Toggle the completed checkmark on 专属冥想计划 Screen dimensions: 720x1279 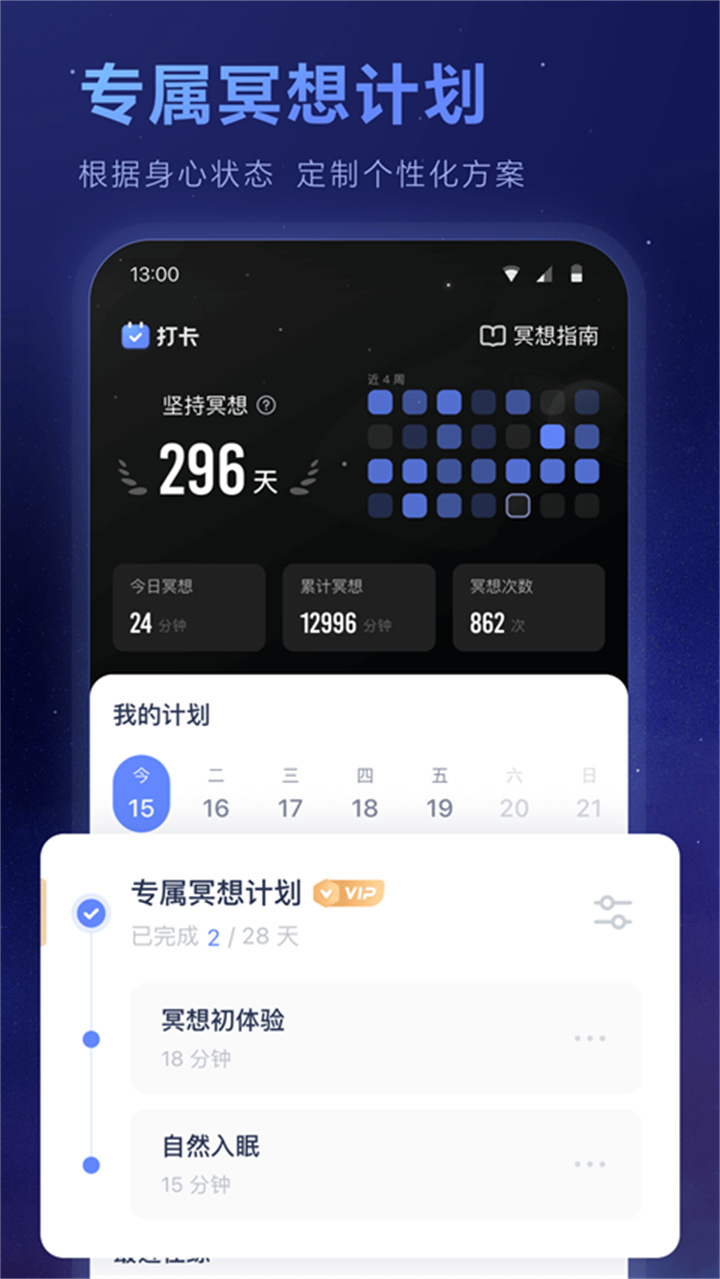pyautogui.click(x=90, y=911)
